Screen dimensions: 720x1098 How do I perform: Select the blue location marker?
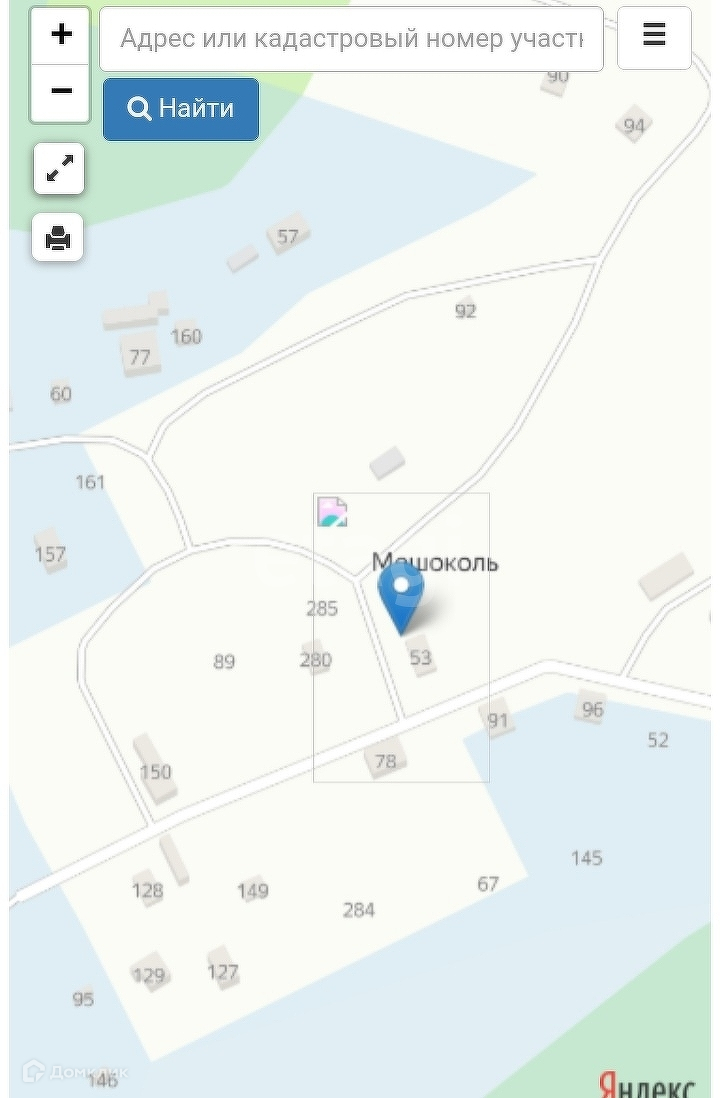pos(401,594)
